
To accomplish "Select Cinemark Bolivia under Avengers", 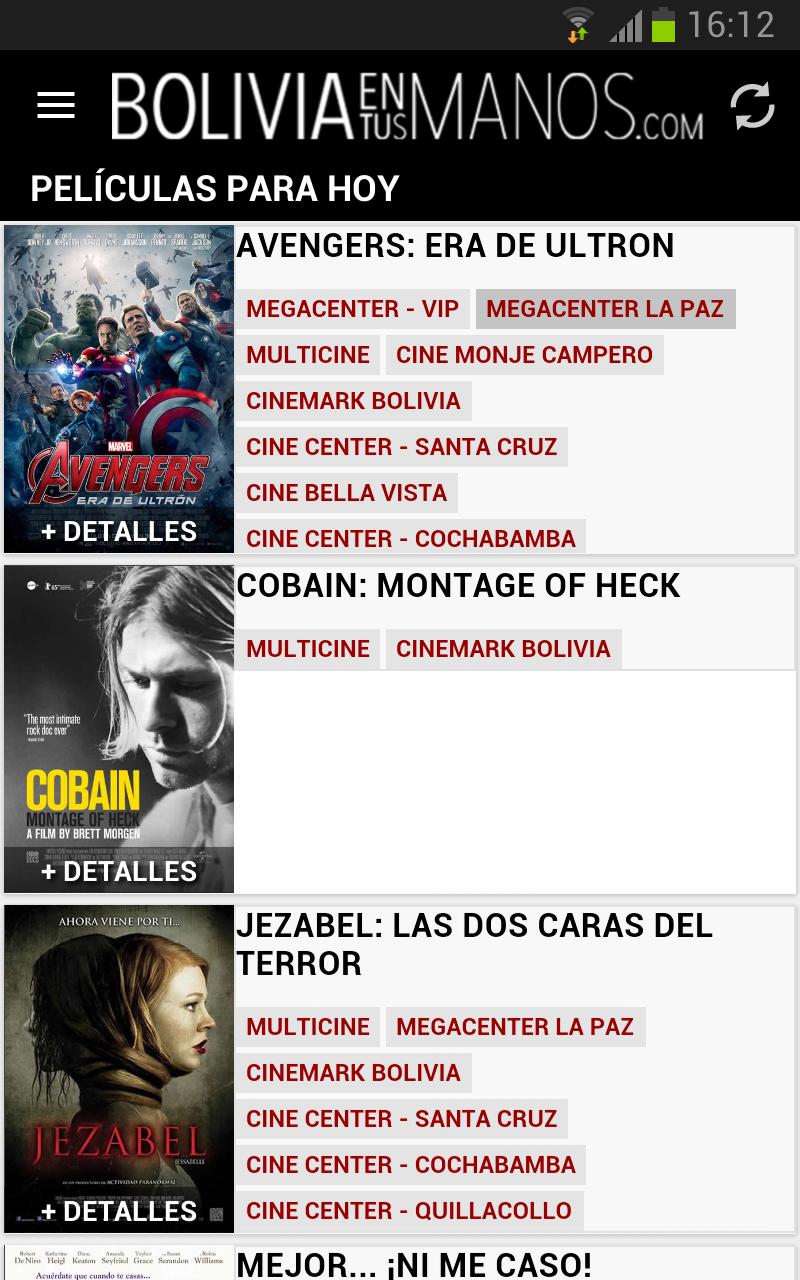I will (x=353, y=401).
